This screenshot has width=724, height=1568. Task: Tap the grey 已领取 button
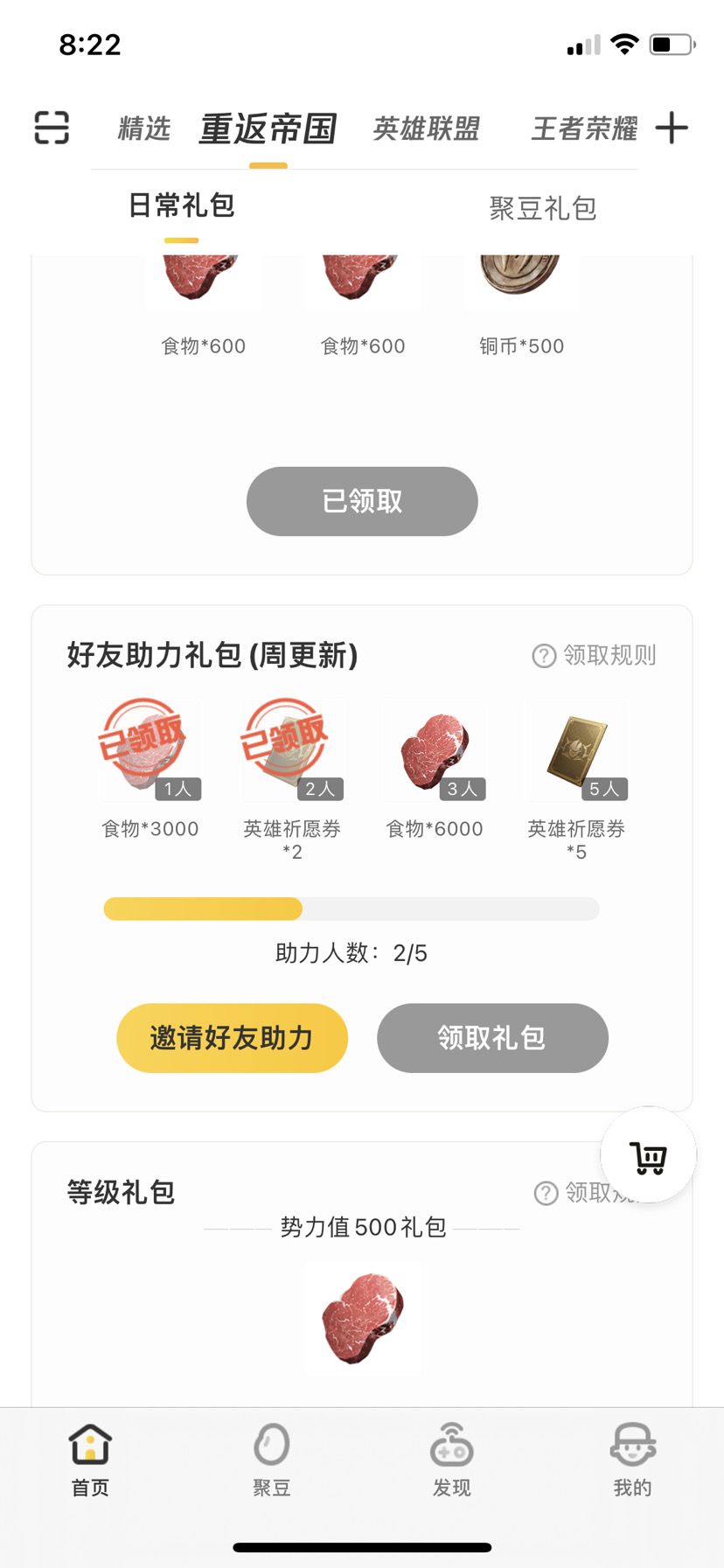pos(362,501)
